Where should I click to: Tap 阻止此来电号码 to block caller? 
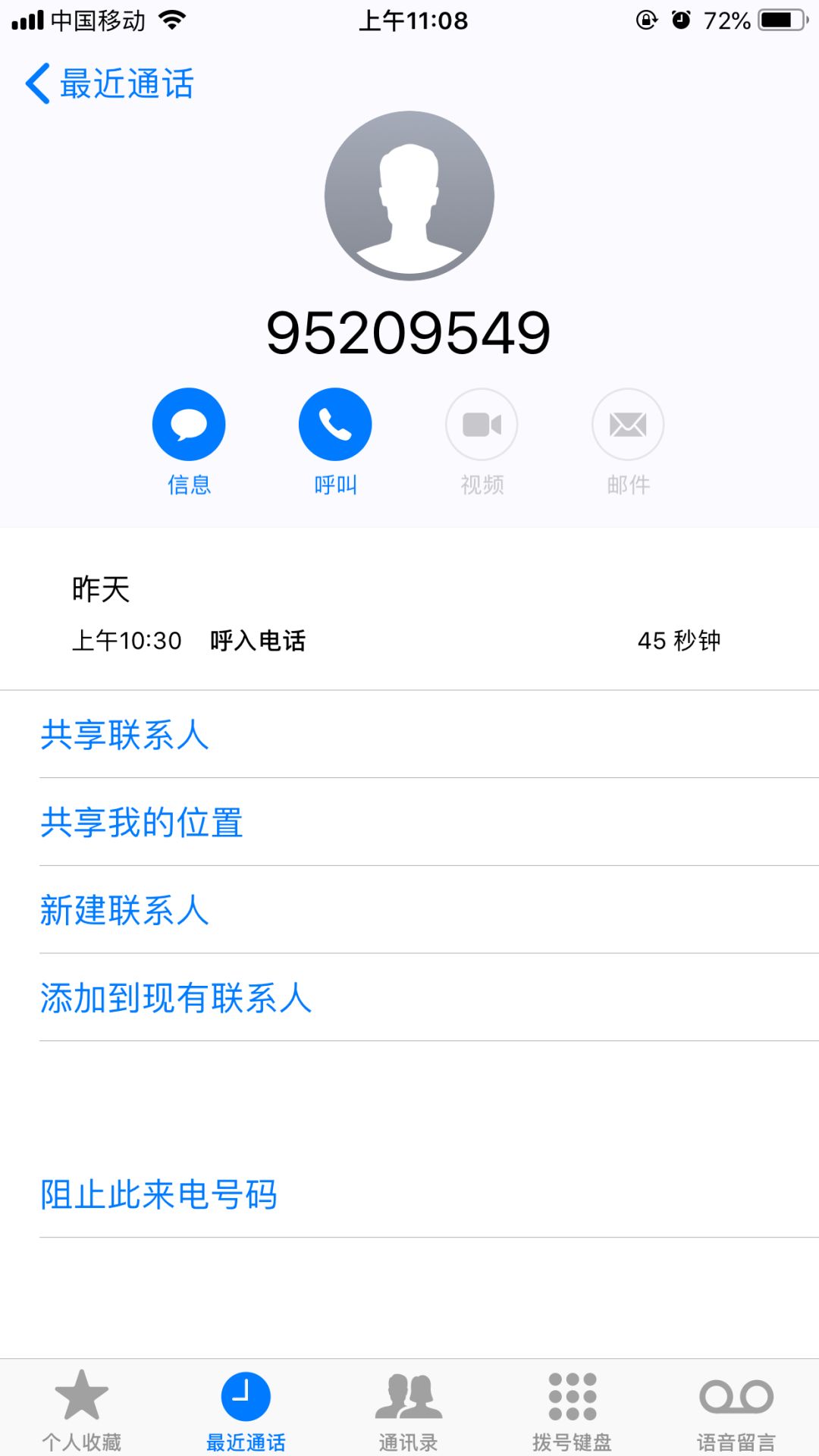[158, 1194]
